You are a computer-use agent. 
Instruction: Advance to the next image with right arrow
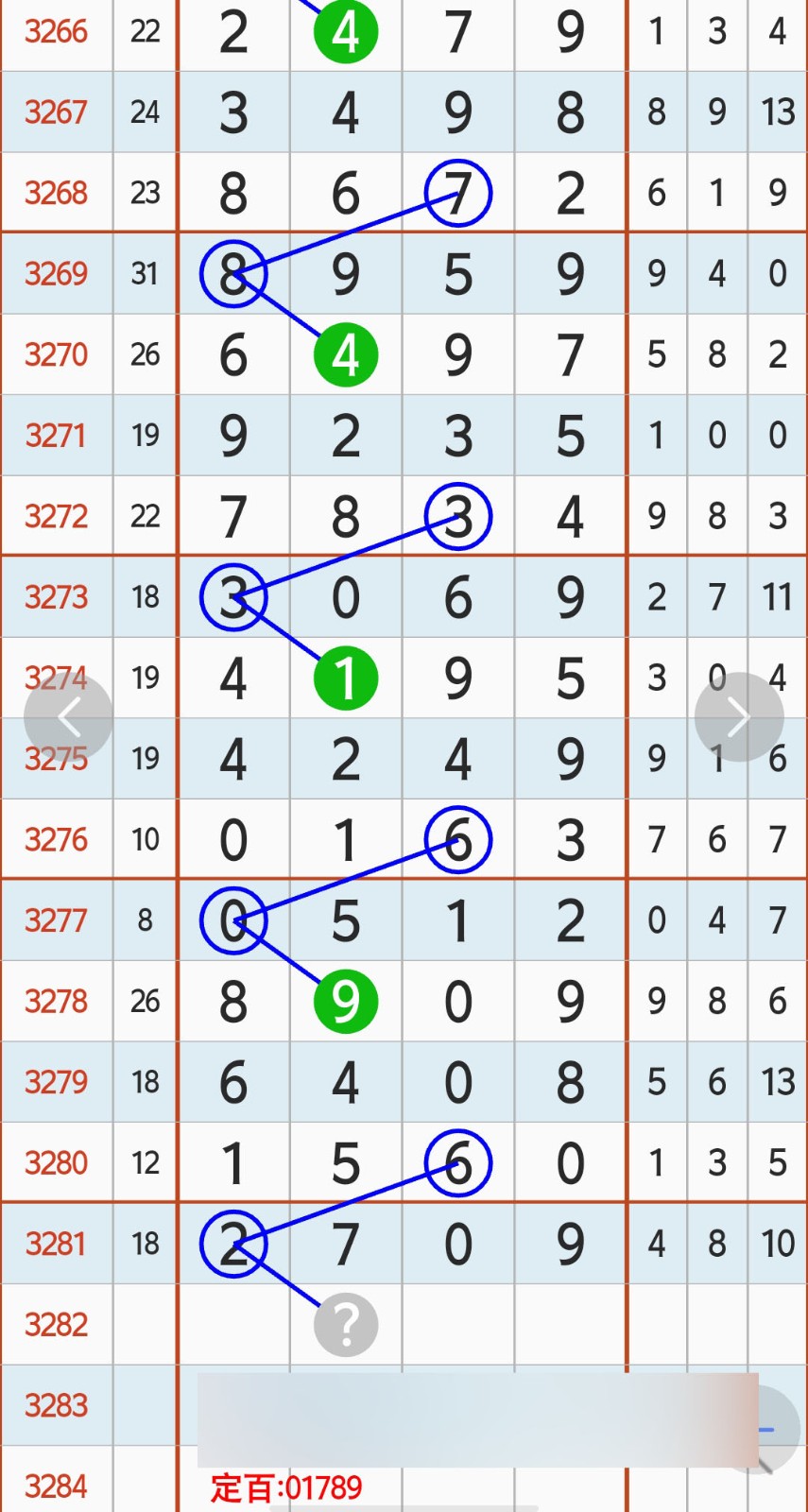click(x=739, y=717)
